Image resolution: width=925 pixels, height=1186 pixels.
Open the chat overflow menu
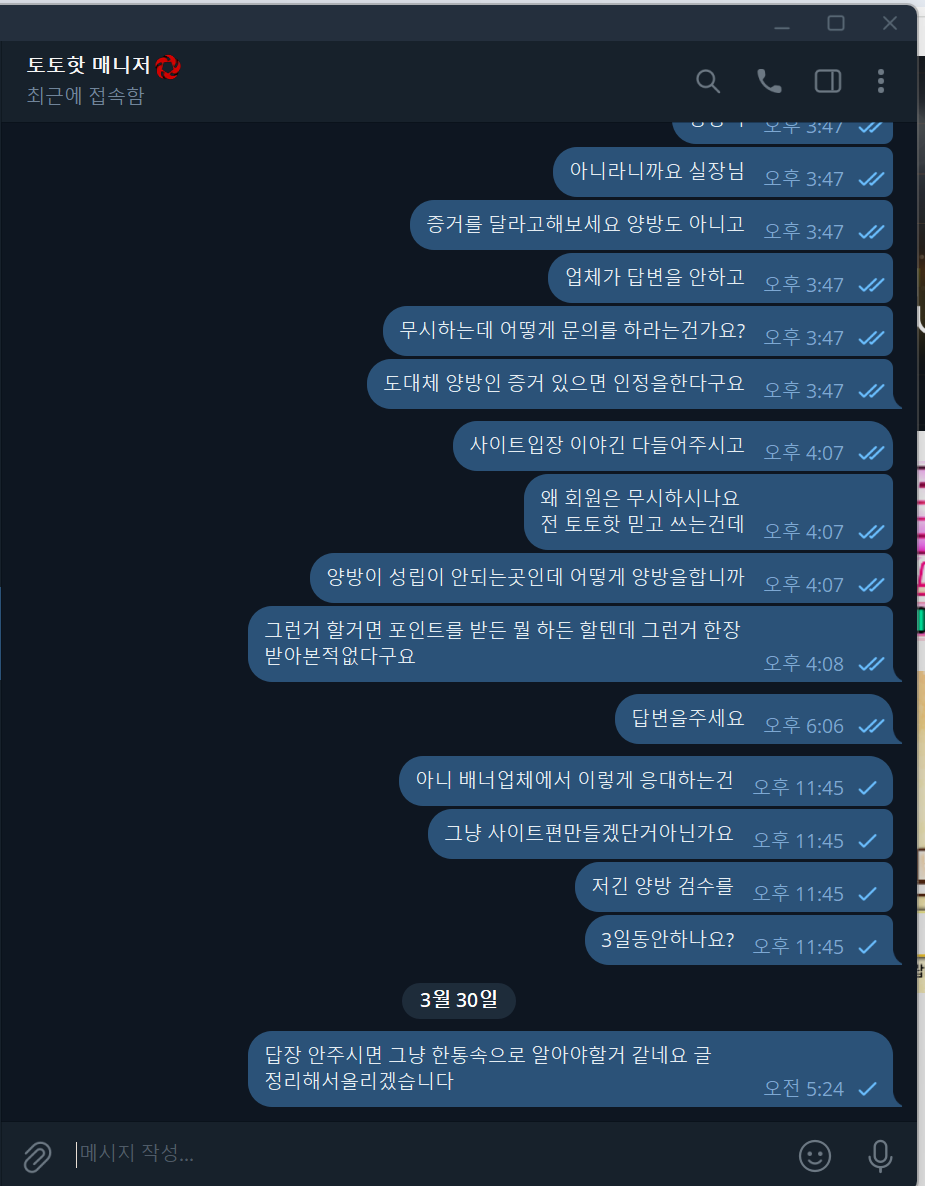(881, 82)
